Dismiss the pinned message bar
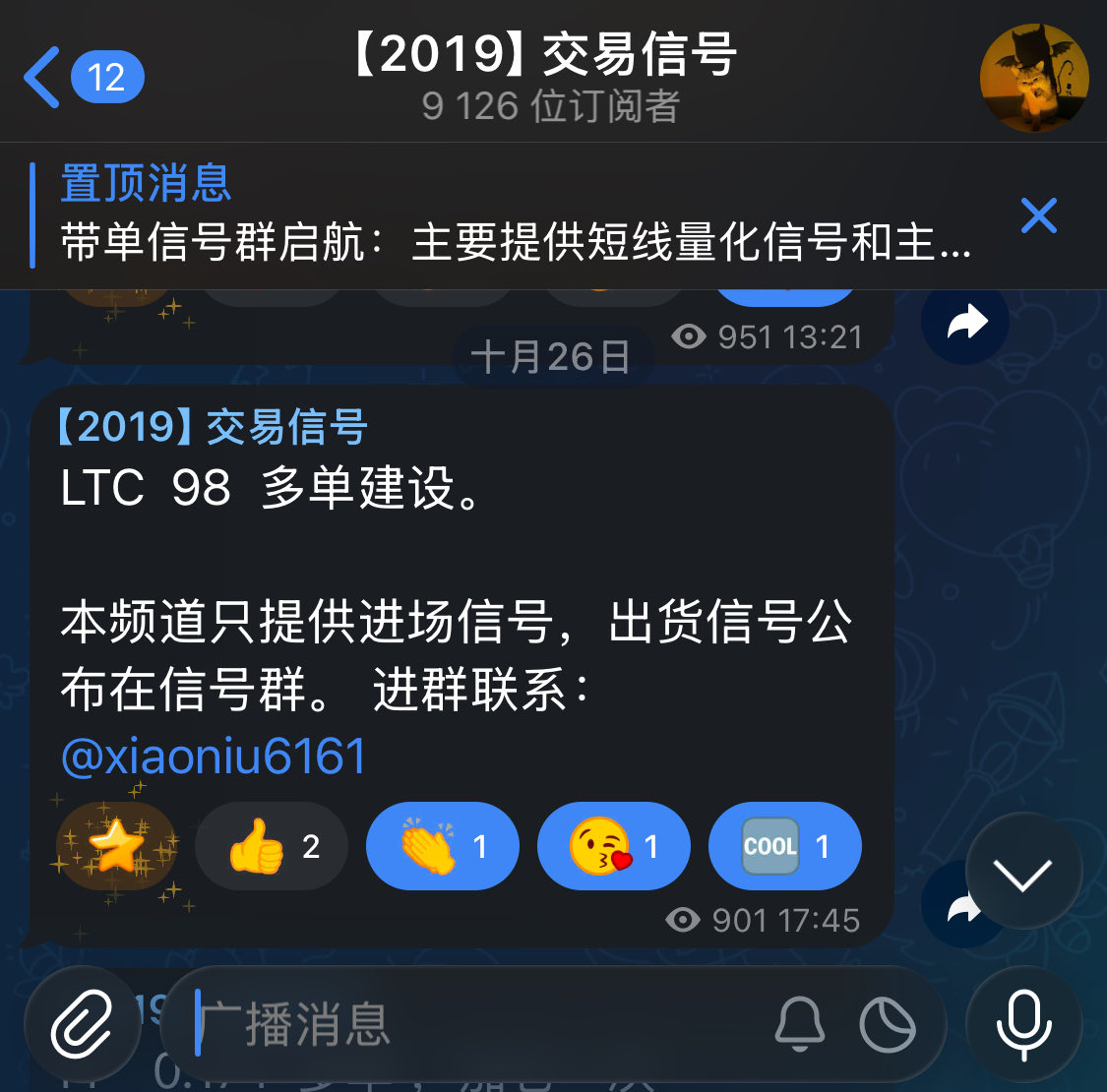Screen dimensions: 1107x1092 coord(1038,215)
